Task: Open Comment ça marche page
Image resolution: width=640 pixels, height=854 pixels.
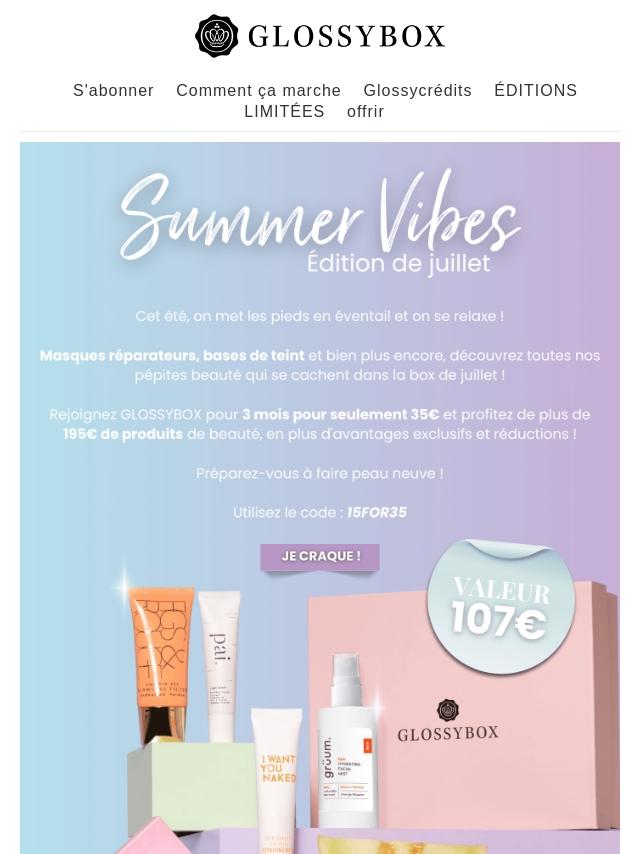Action: pyautogui.click(x=258, y=90)
